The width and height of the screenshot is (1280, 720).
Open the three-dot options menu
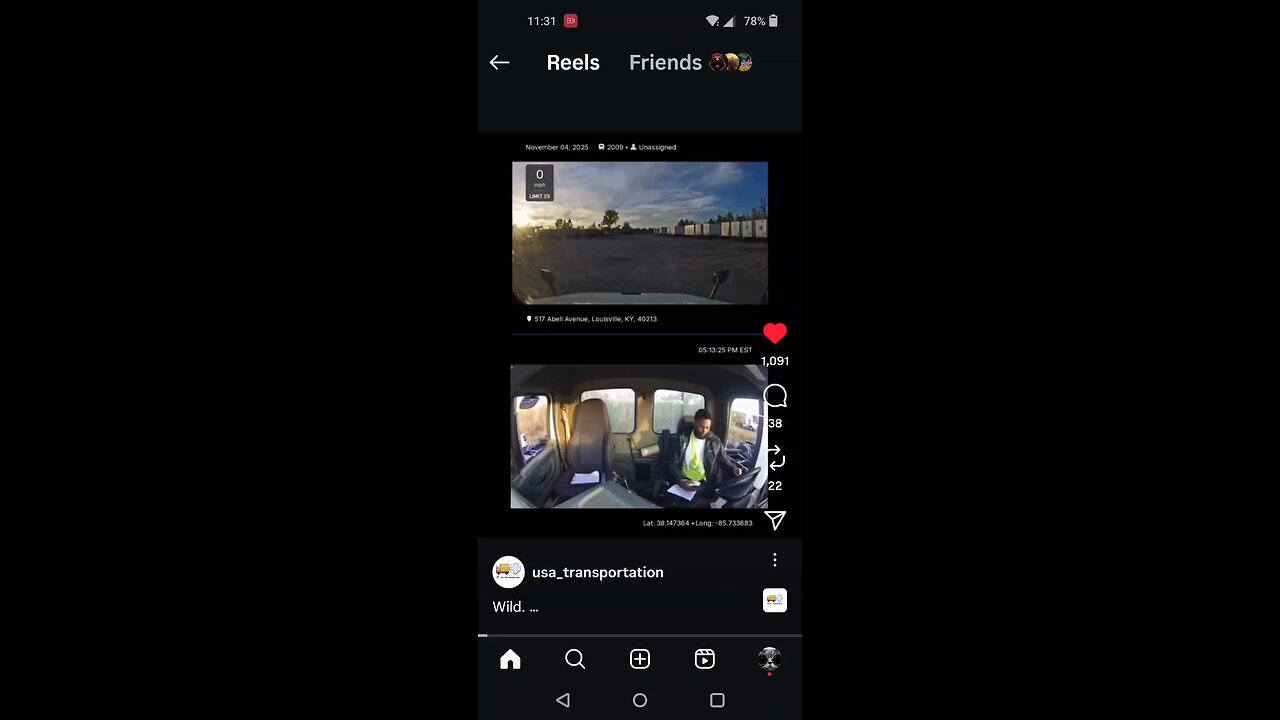(775, 560)
